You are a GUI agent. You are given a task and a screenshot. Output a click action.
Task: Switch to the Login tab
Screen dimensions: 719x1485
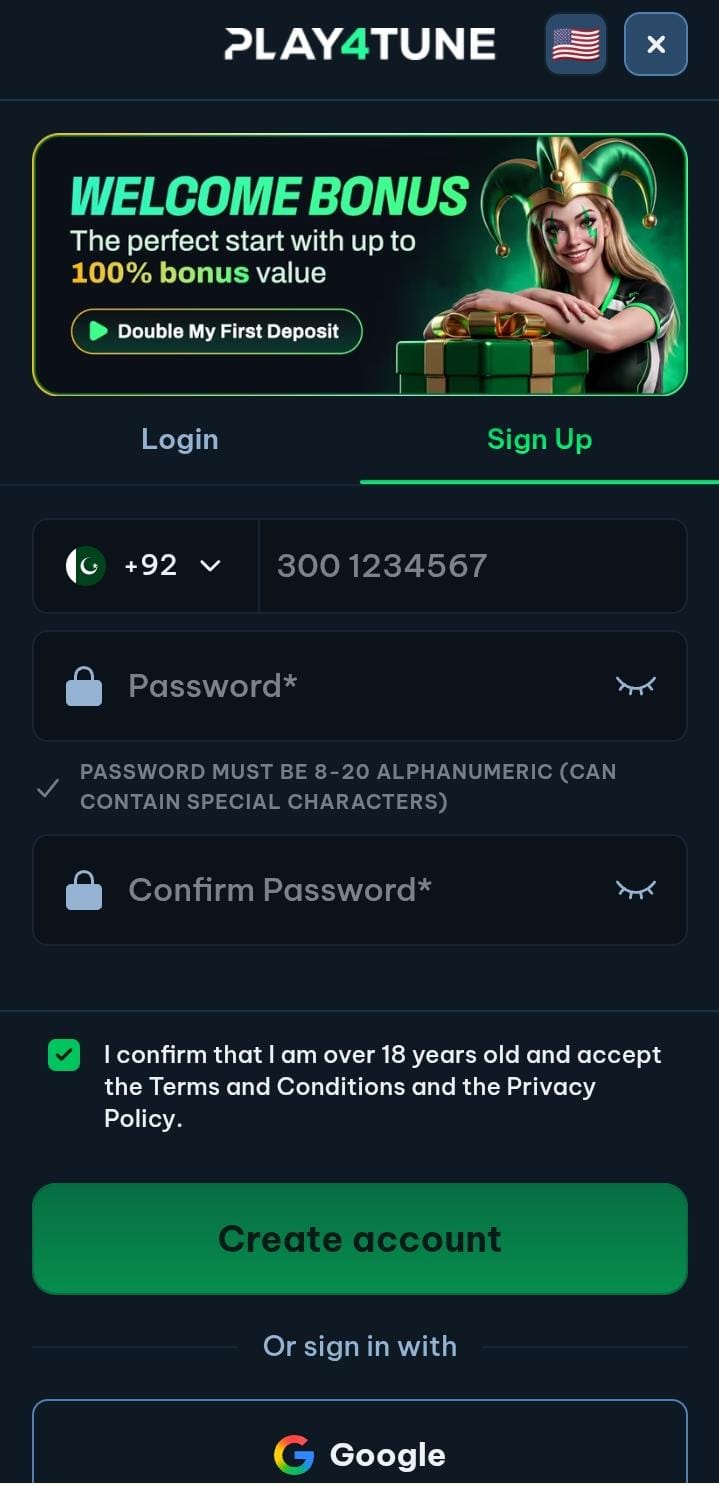(x=180, y=439)
